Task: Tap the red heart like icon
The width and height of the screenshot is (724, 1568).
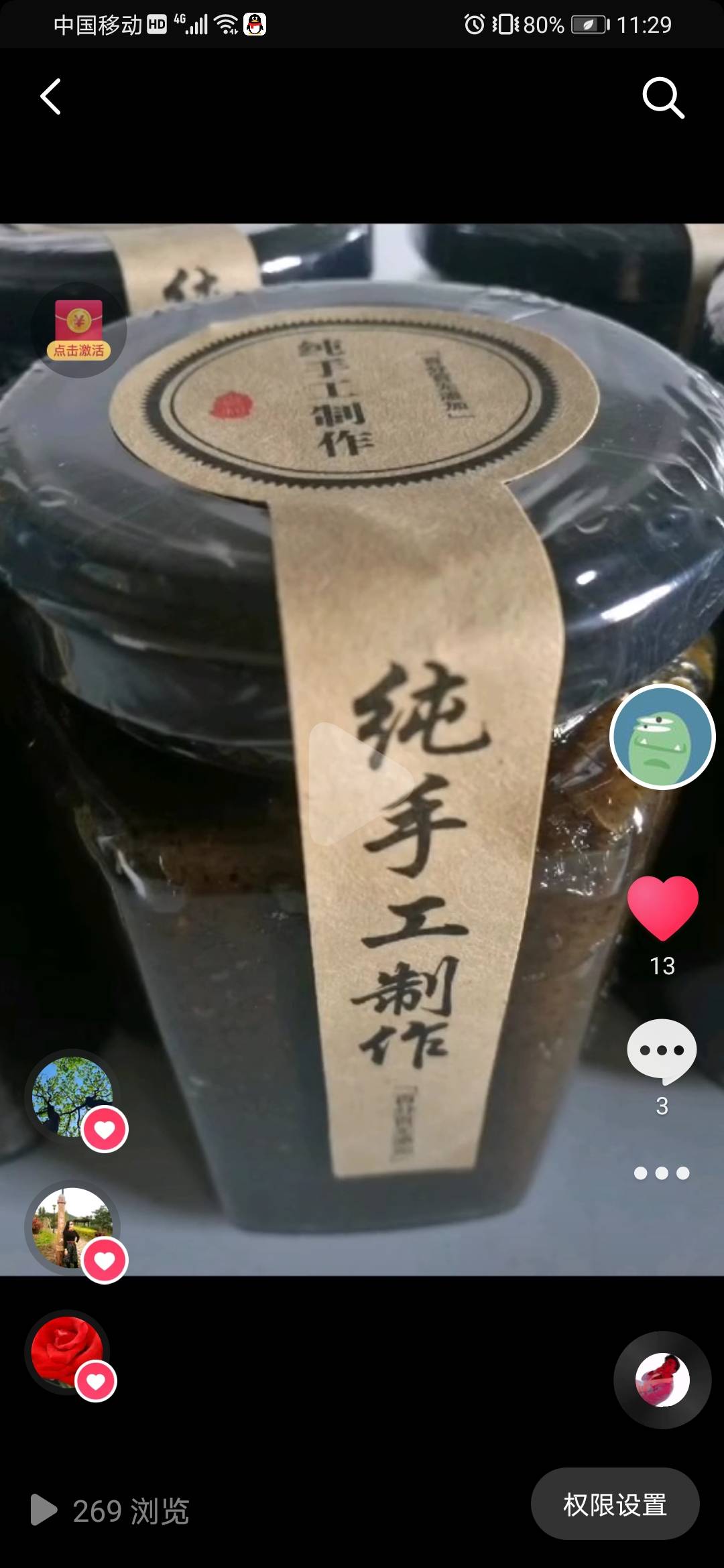Action: 662,907
